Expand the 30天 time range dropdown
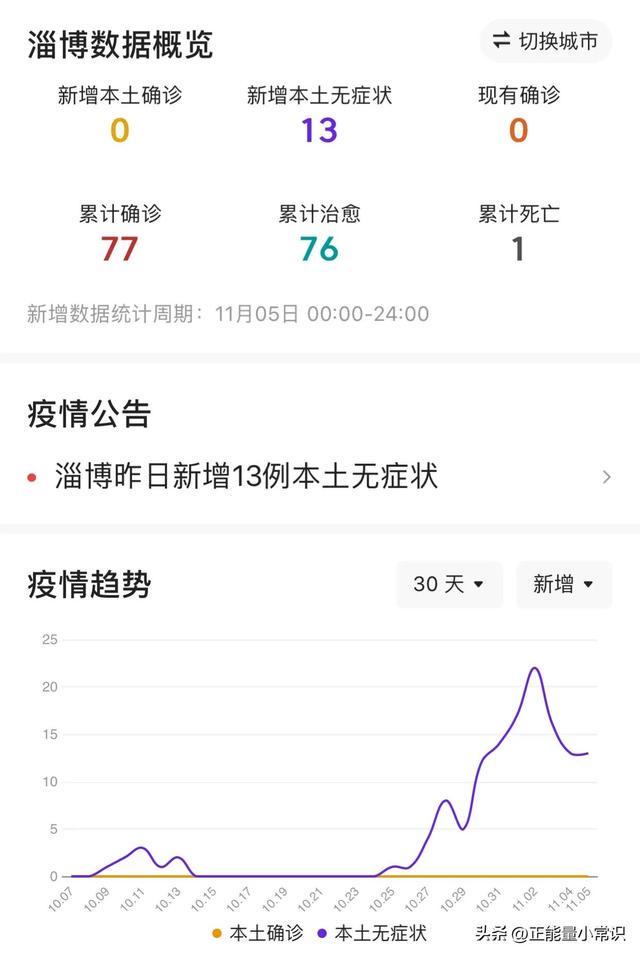Viewport: 640px width, 956px height. tap(449, 584)
